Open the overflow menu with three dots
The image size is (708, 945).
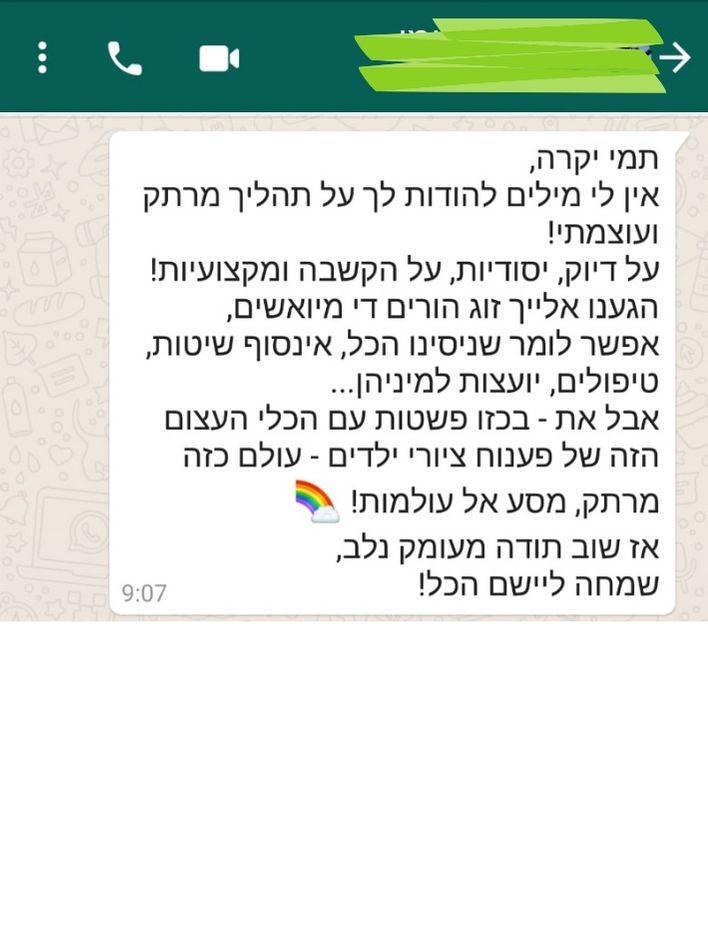[x=42, y=58]
